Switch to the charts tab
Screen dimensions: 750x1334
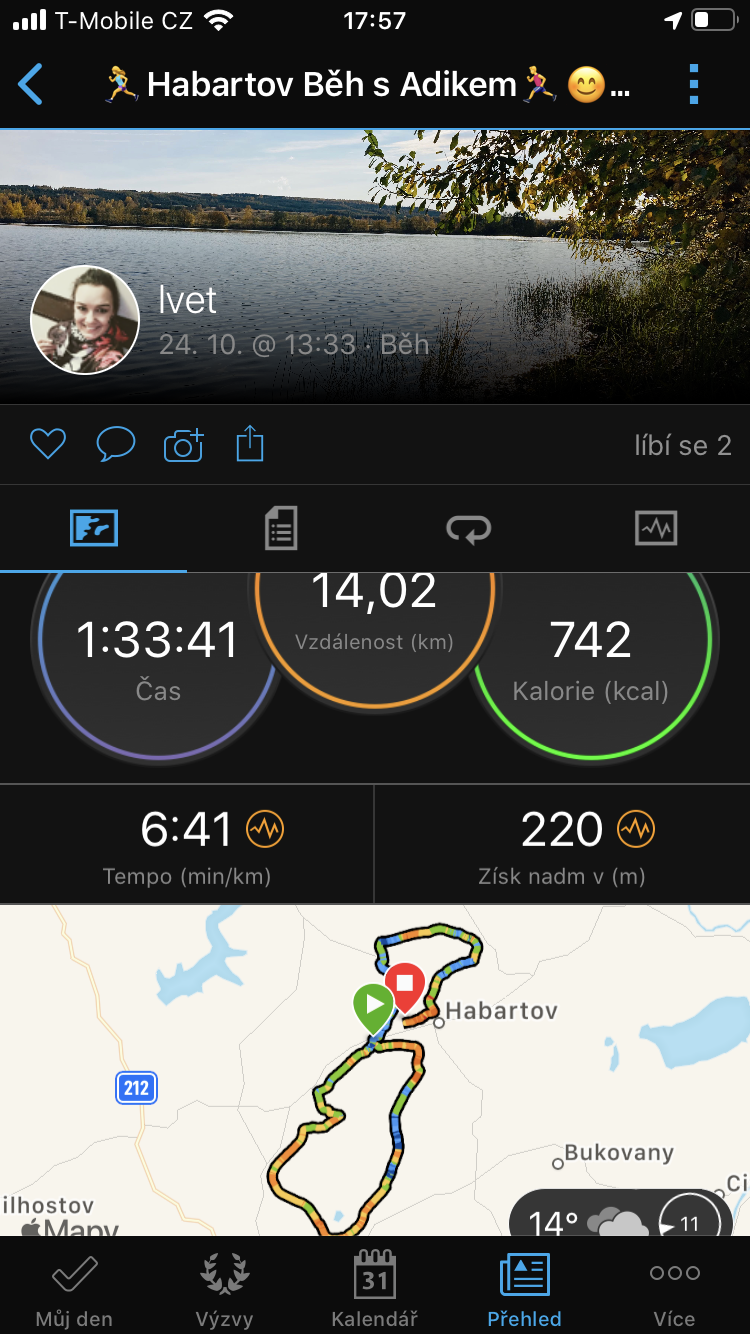point(656,528)
